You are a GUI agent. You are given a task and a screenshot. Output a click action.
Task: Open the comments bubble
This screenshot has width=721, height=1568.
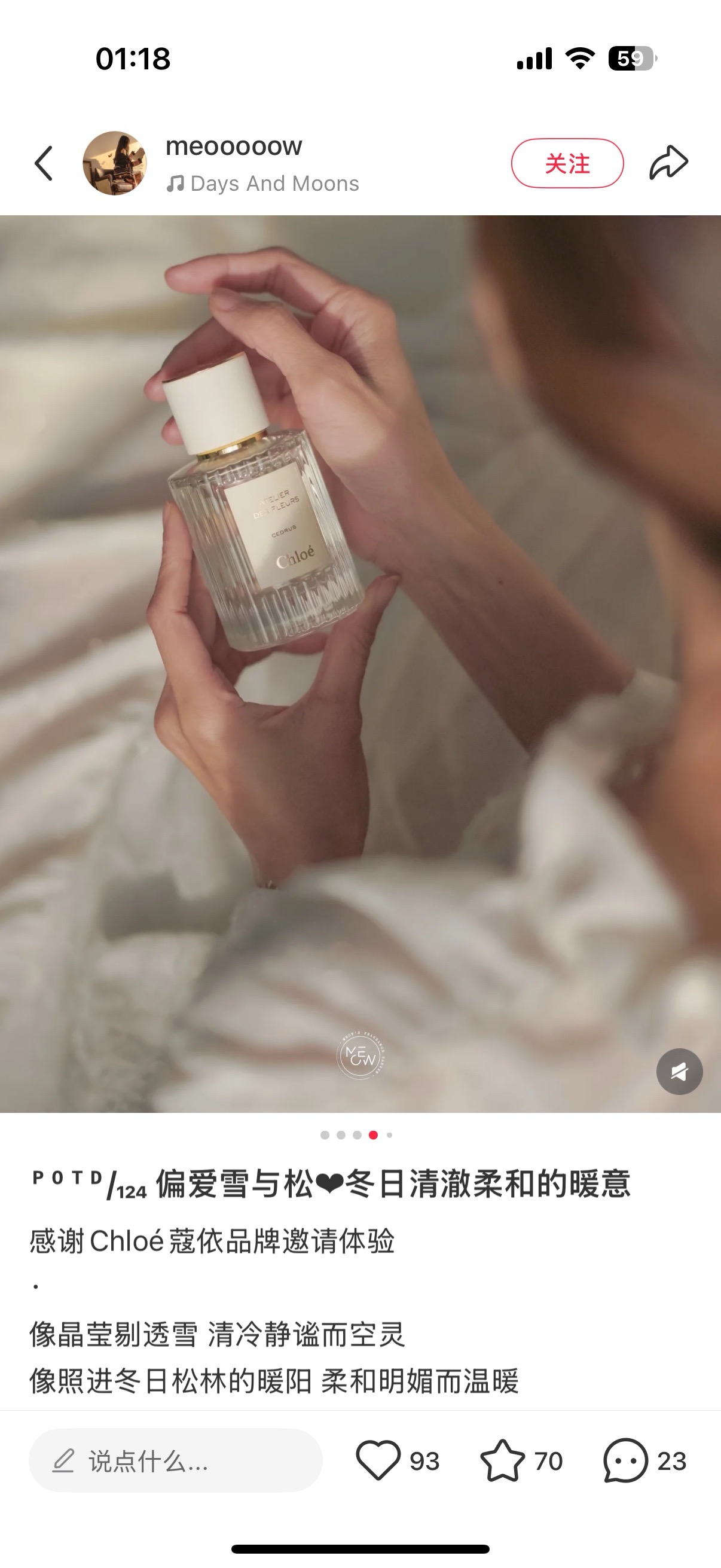(625, 1460)
